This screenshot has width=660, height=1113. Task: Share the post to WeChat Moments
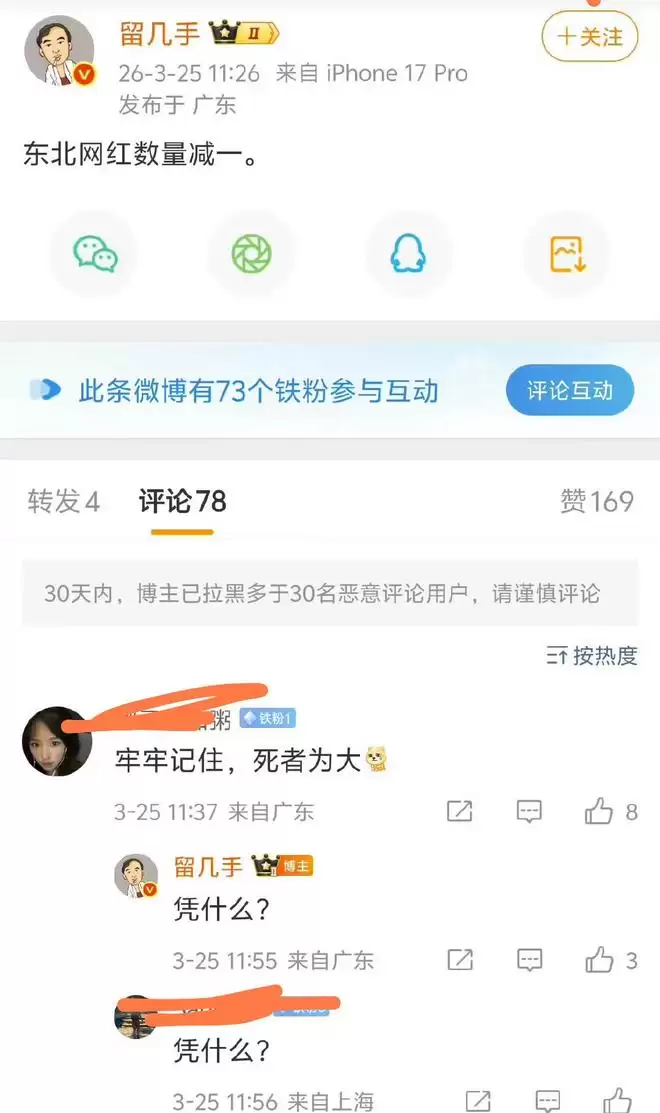(x=251, y=253)
